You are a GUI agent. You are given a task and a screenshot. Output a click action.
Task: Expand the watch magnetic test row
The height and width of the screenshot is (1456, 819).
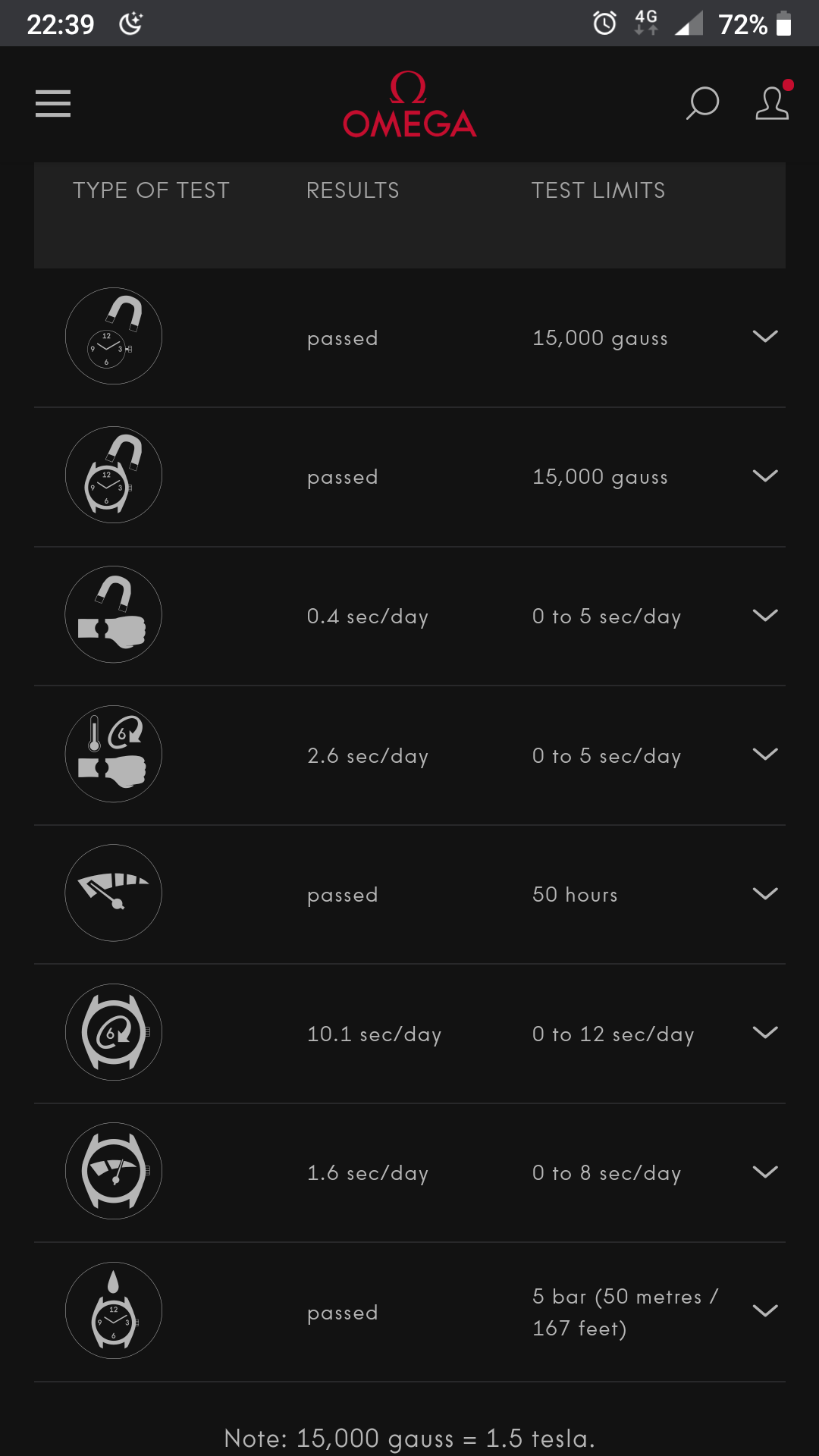click(x=765, y=476)
